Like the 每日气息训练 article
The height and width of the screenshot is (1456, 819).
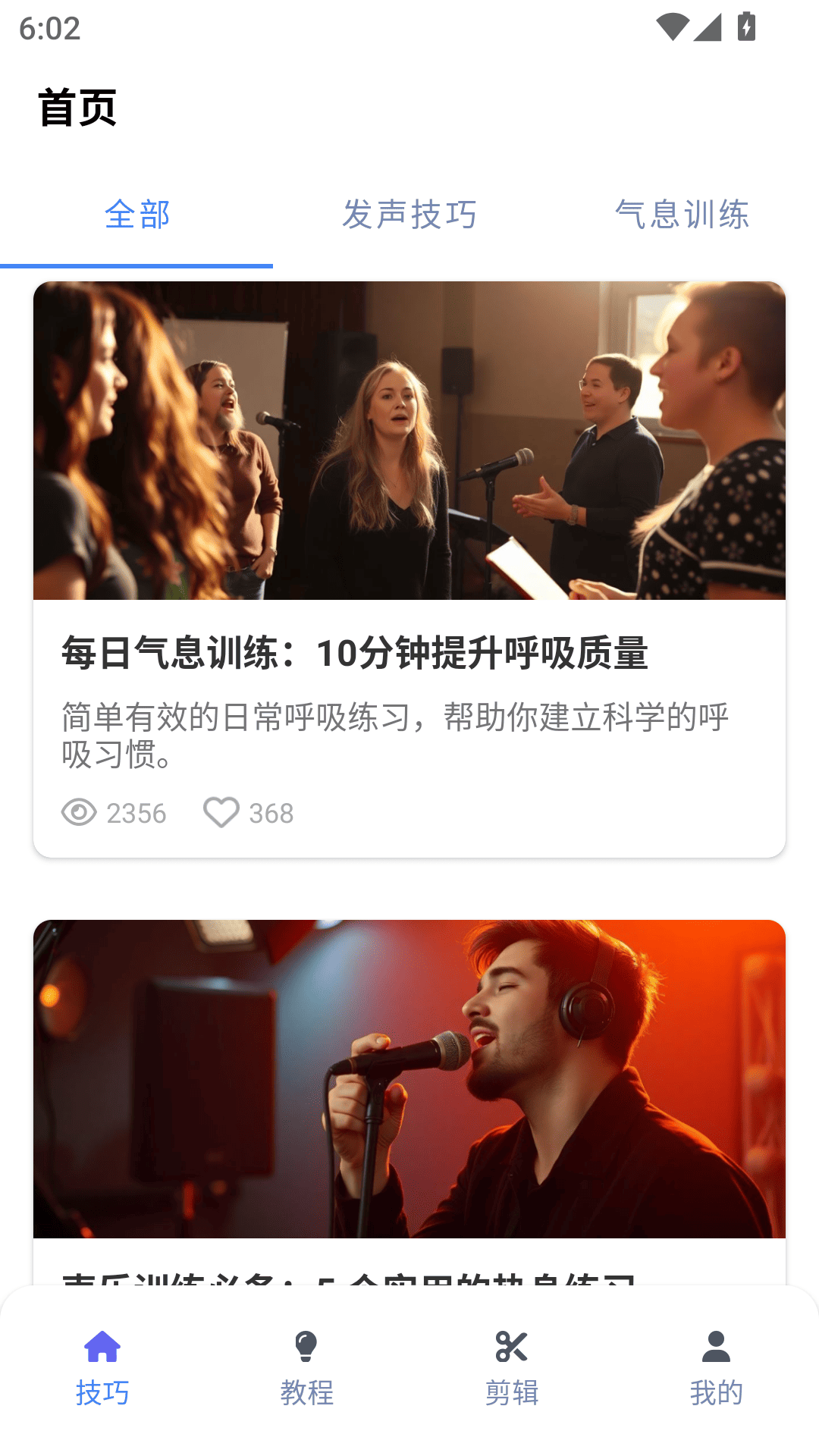coord(221,813)
